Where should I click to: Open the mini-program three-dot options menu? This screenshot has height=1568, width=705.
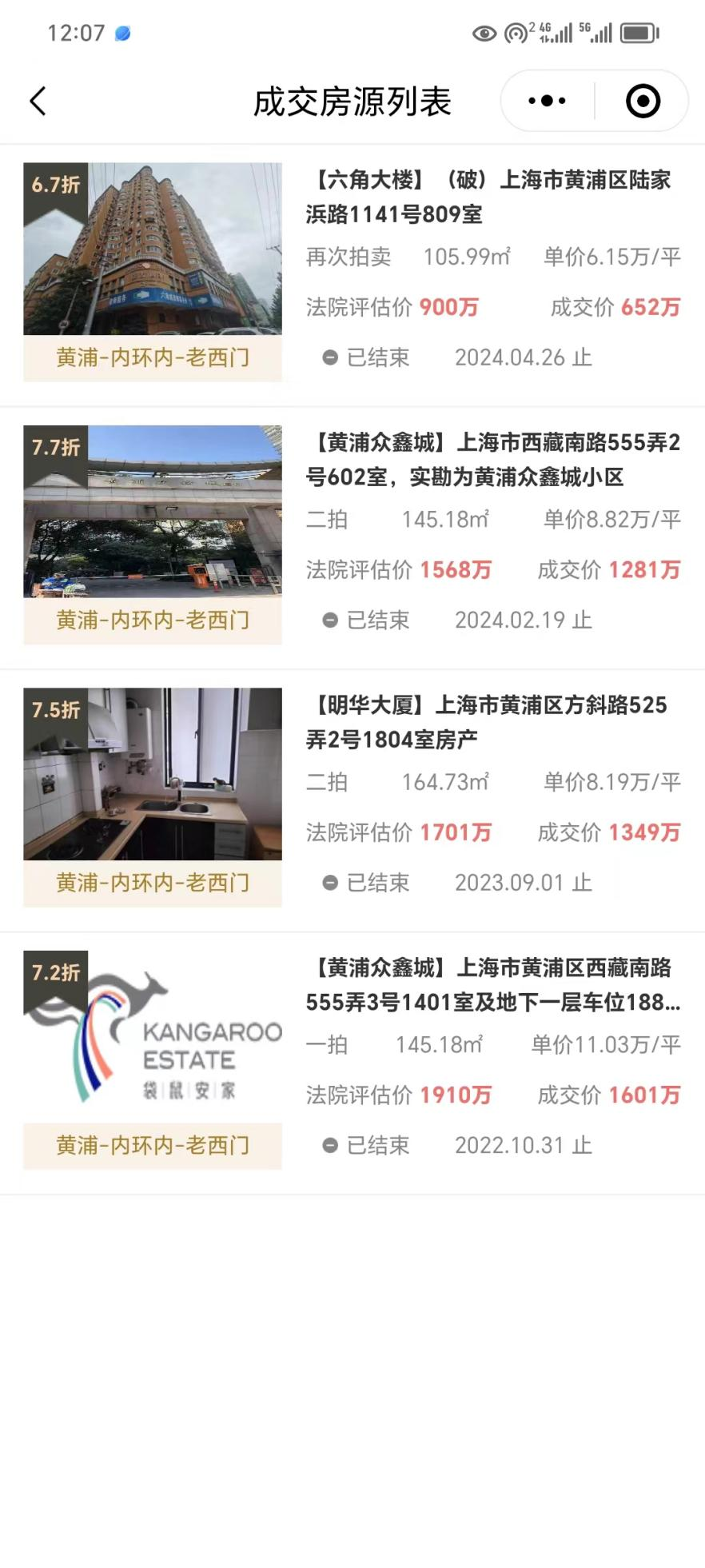(544, 100)
